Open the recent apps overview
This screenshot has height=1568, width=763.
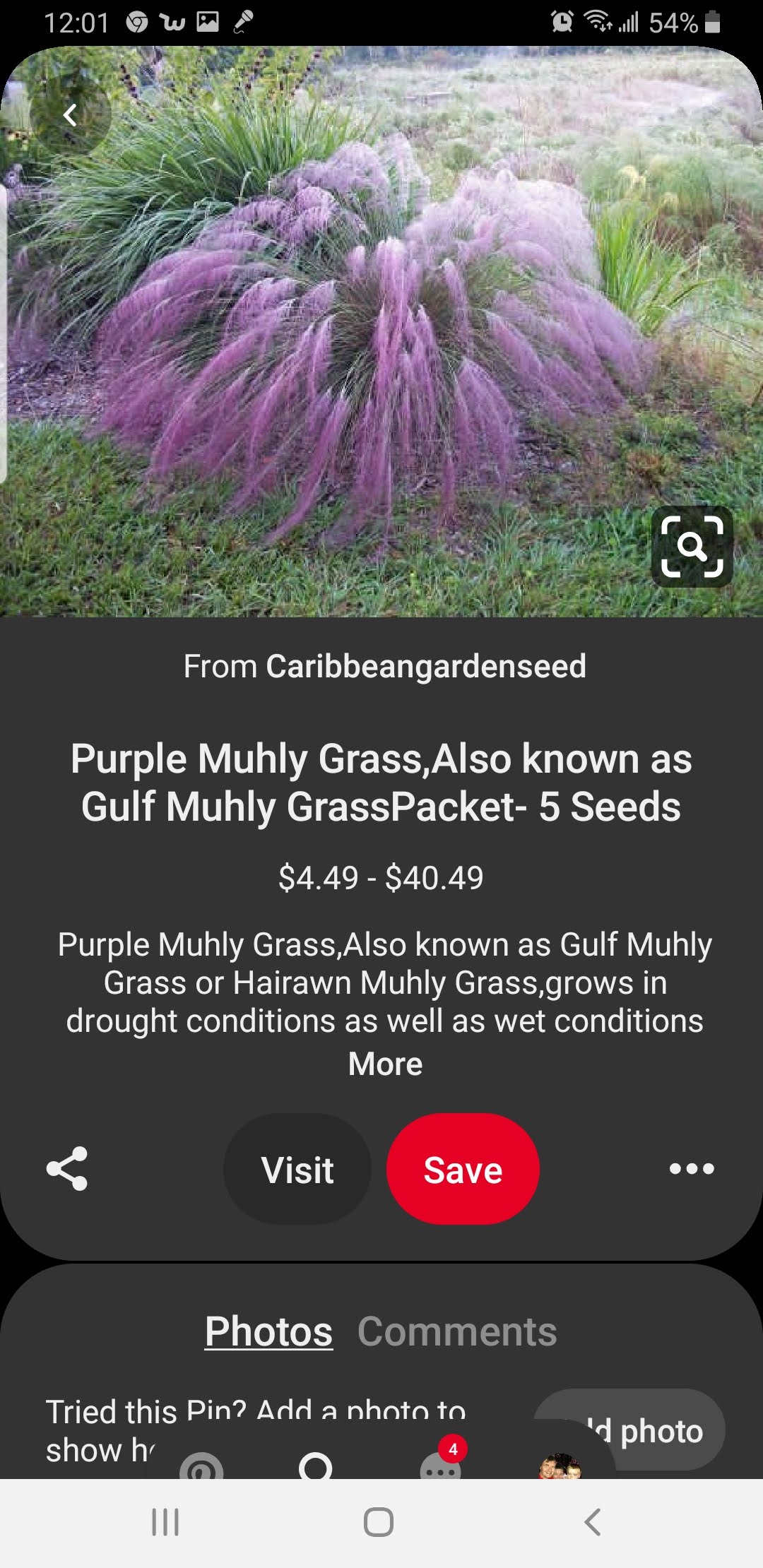[165, 1522]
